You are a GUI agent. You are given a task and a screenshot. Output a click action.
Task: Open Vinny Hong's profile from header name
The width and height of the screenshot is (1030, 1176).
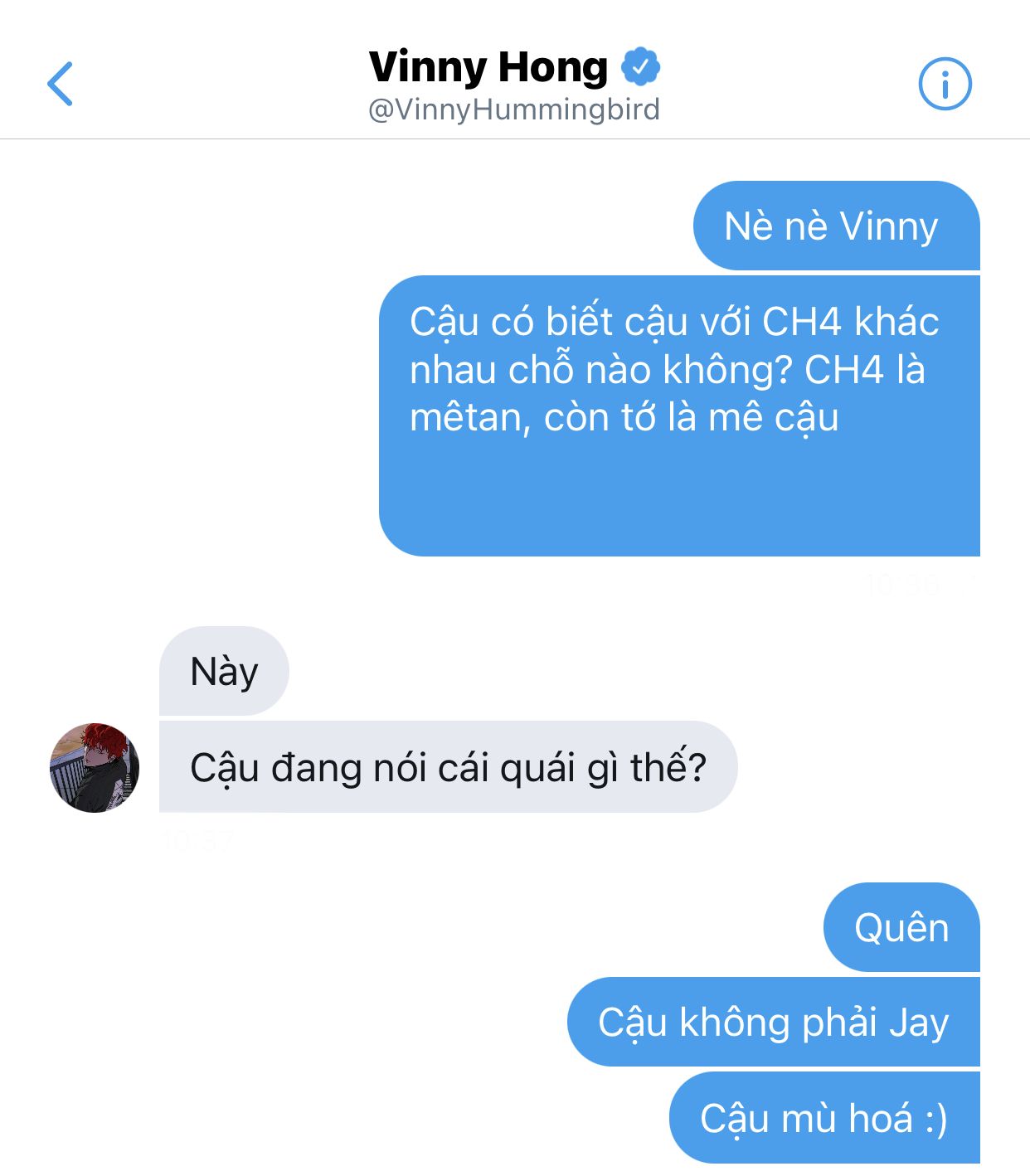tap(488, 68)
